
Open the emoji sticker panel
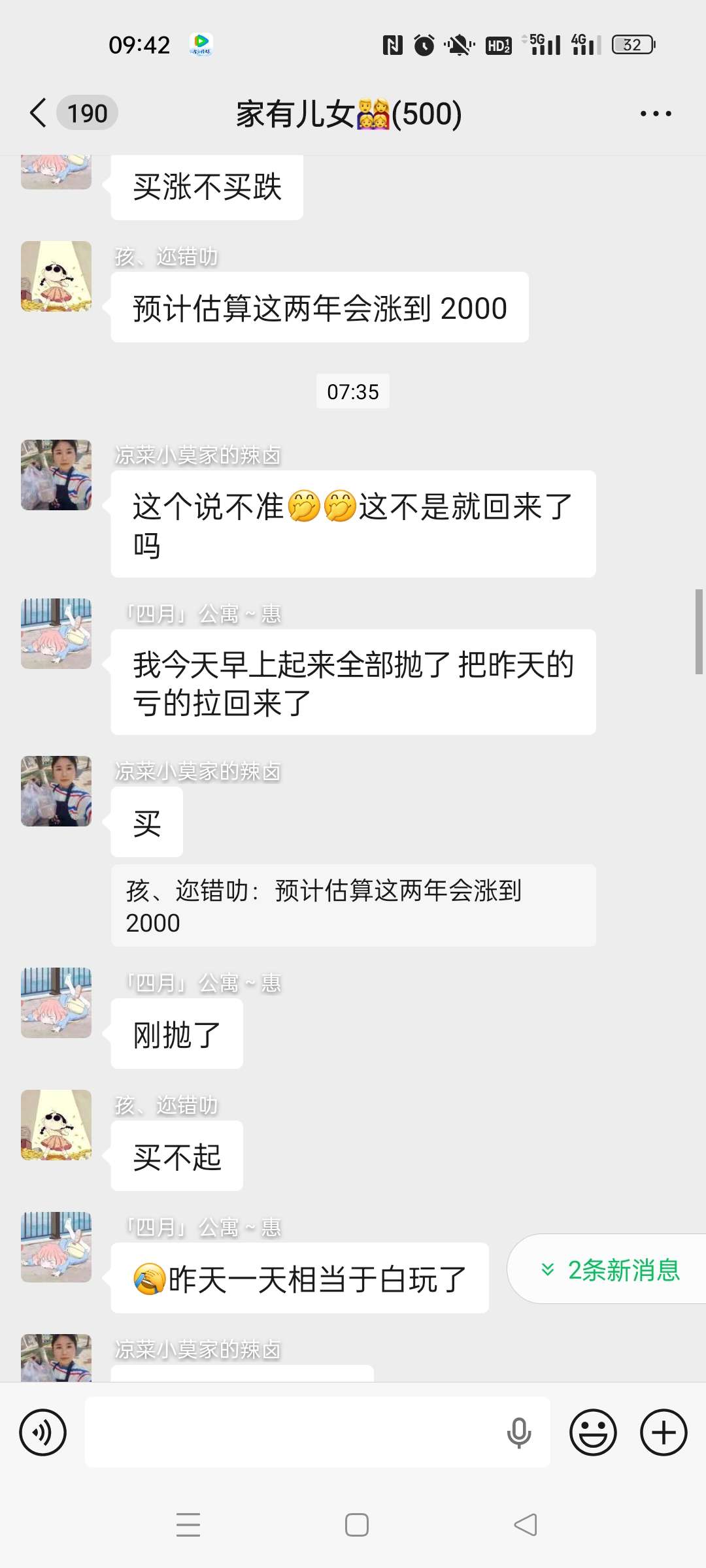[x=593, y=1433]
